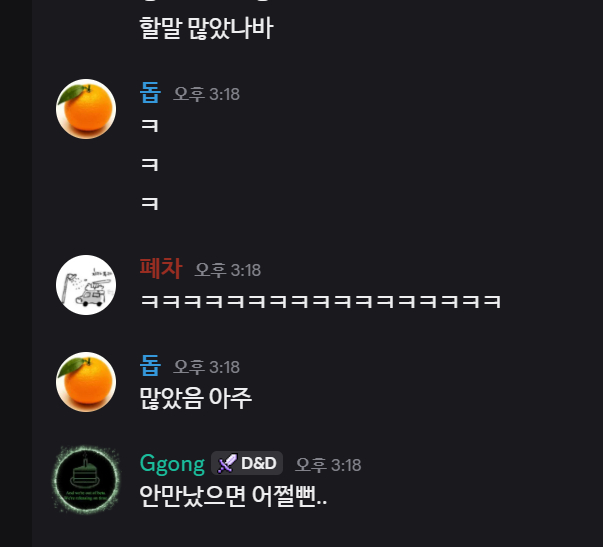The height and width of the screenshot is (547, 603).
Task: Tap 돕's orange avatar beside 많았음 아주
Action: [x=85, y=381]
